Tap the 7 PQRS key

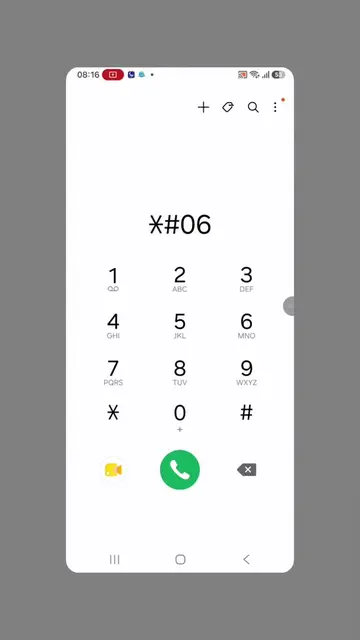[113, 373]
